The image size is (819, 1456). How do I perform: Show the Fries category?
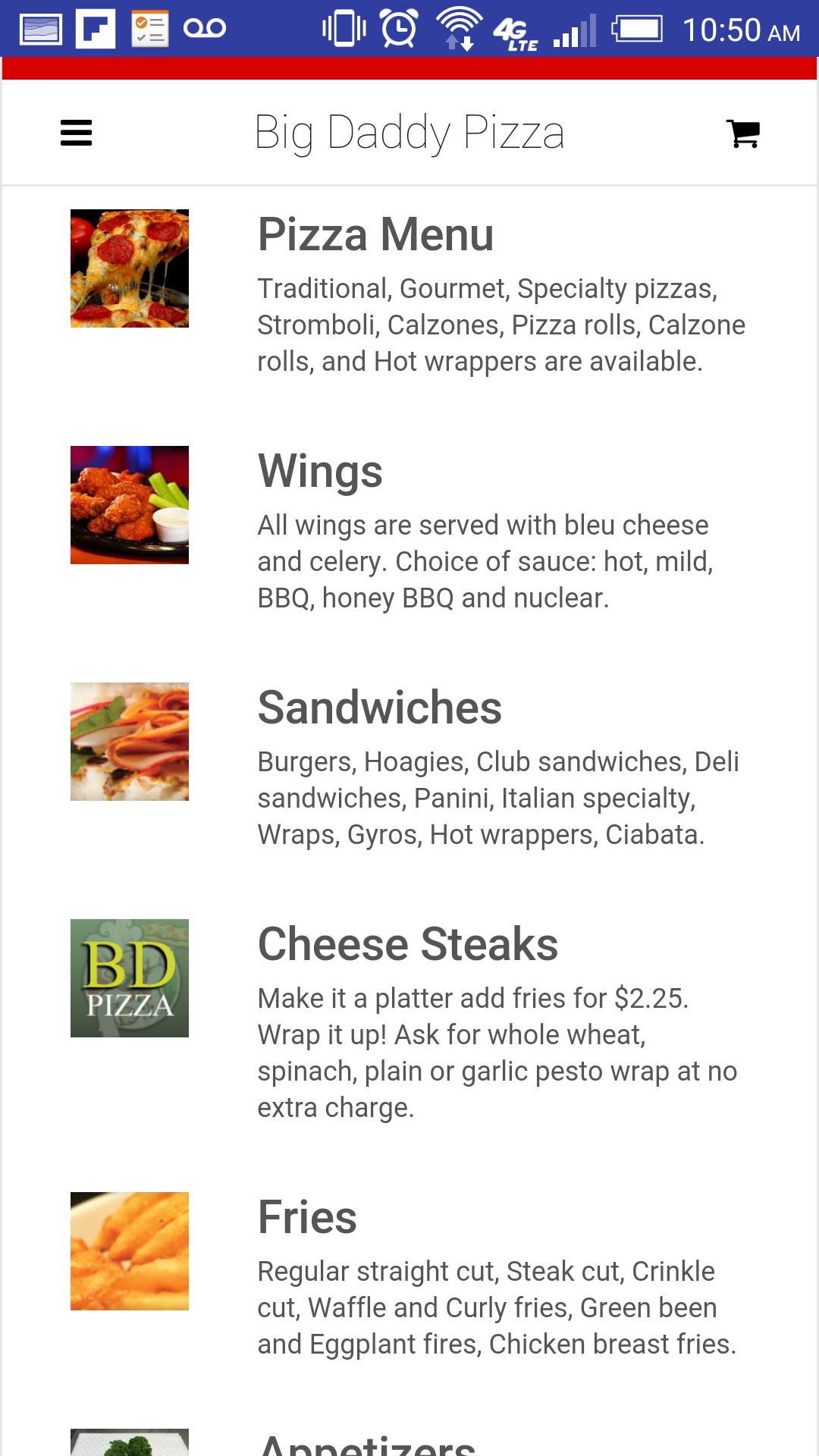click(307, 1217)
